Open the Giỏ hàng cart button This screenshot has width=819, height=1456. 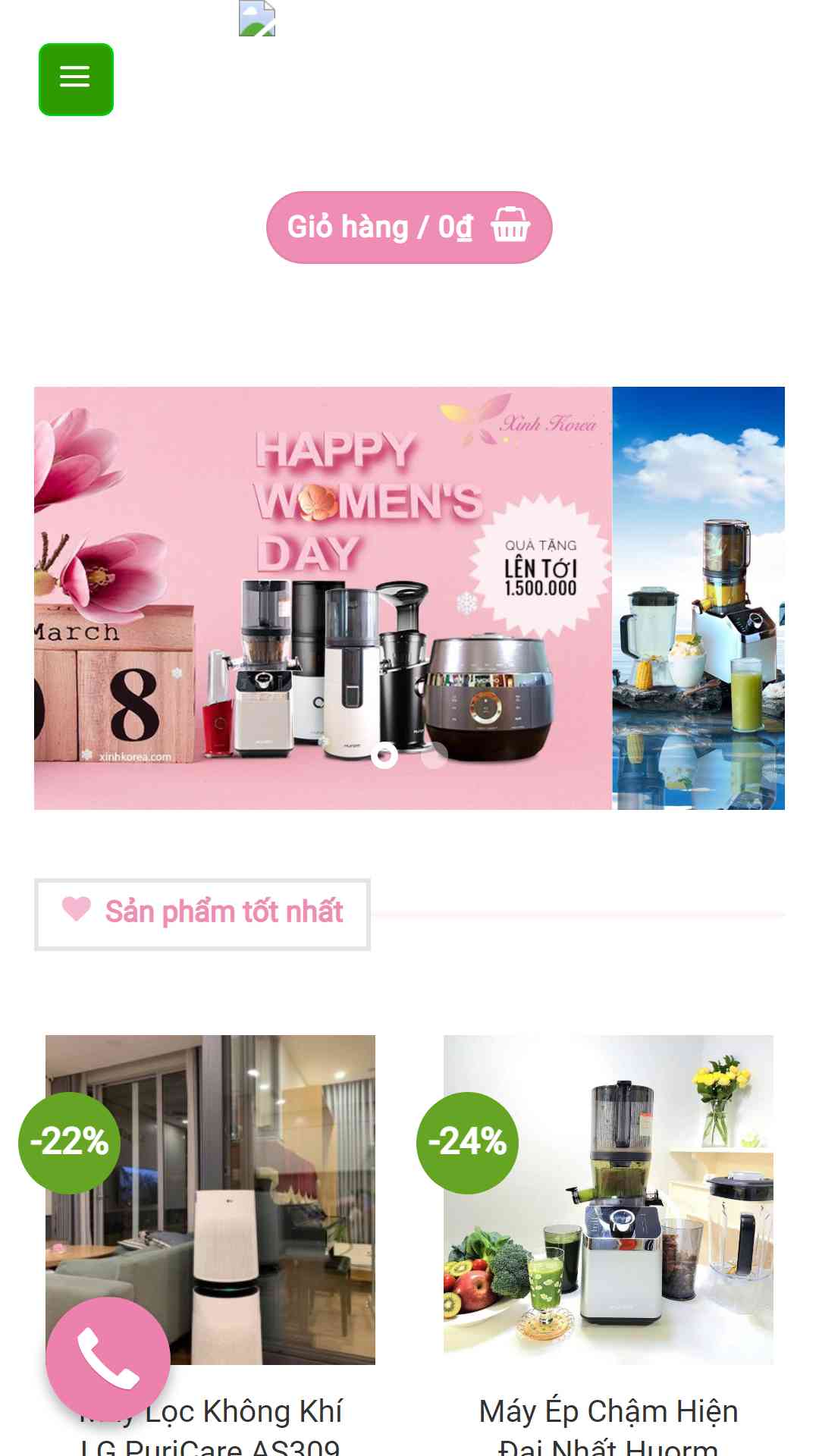tap(409, 227)
